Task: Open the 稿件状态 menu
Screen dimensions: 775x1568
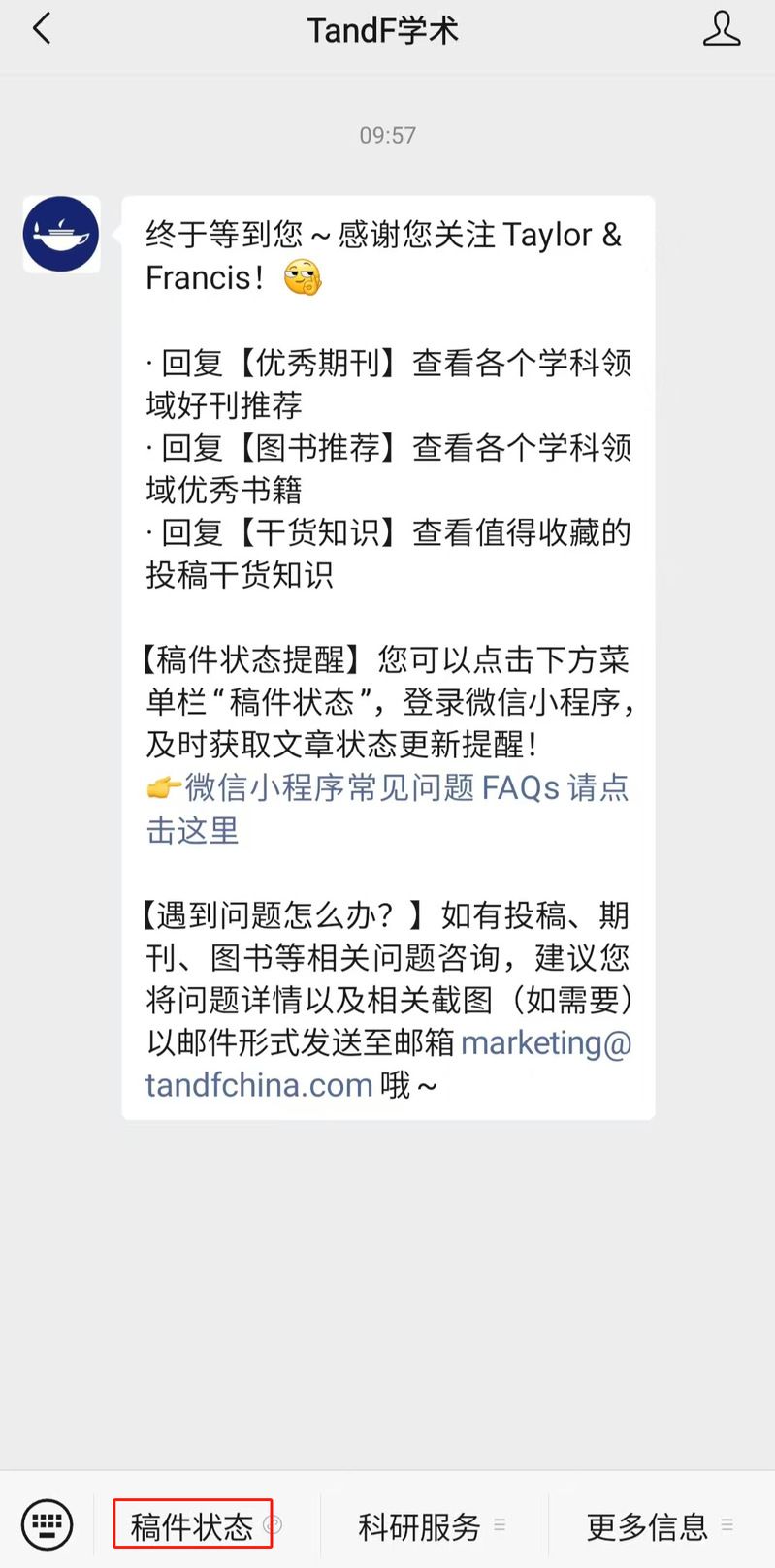Action: (x=193, y=1526)
